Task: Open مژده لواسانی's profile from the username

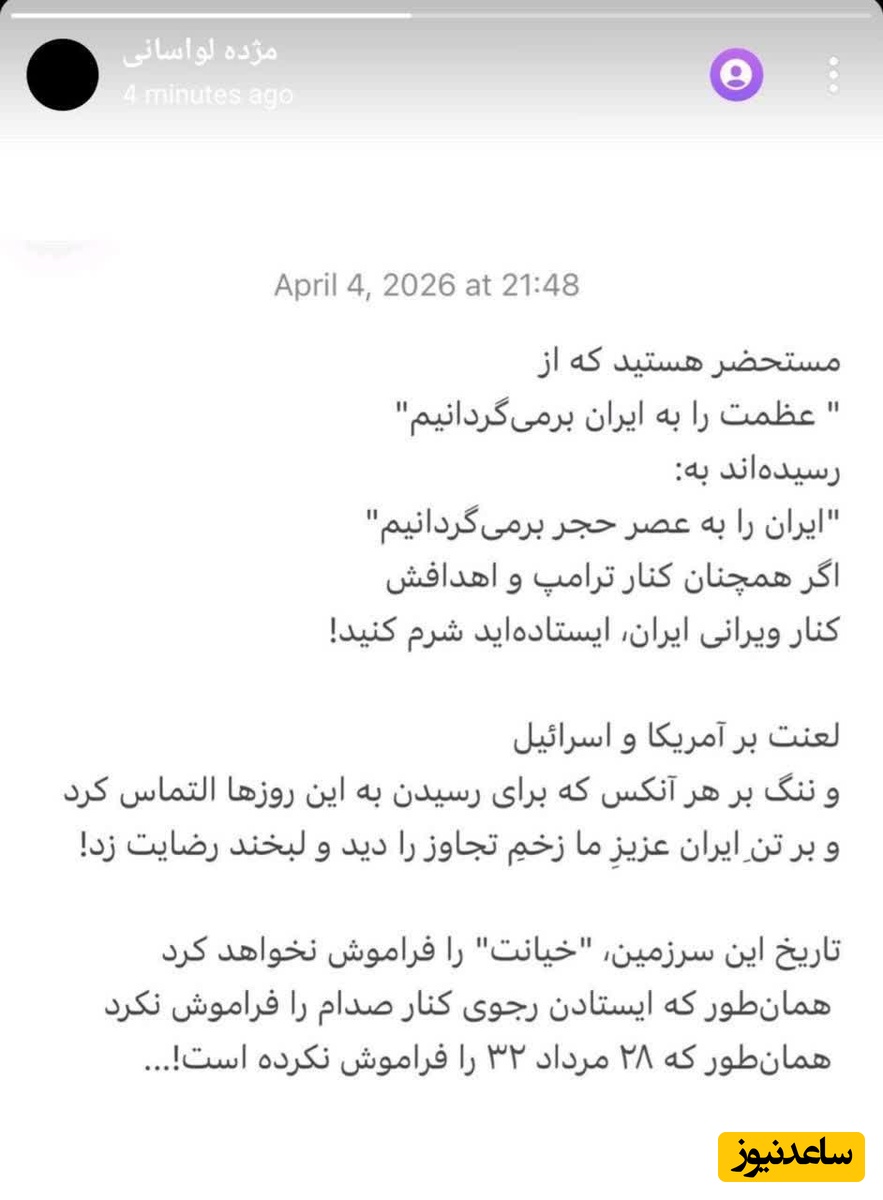Action: [199, 53]
